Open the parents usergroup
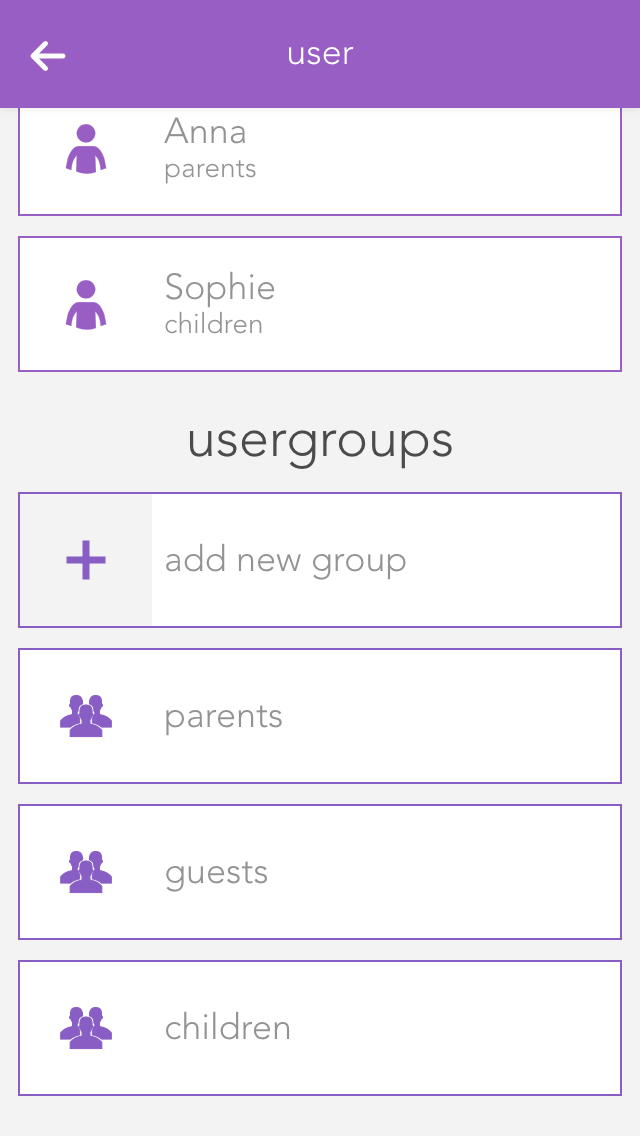640x1136 pixels. point(320,716)
